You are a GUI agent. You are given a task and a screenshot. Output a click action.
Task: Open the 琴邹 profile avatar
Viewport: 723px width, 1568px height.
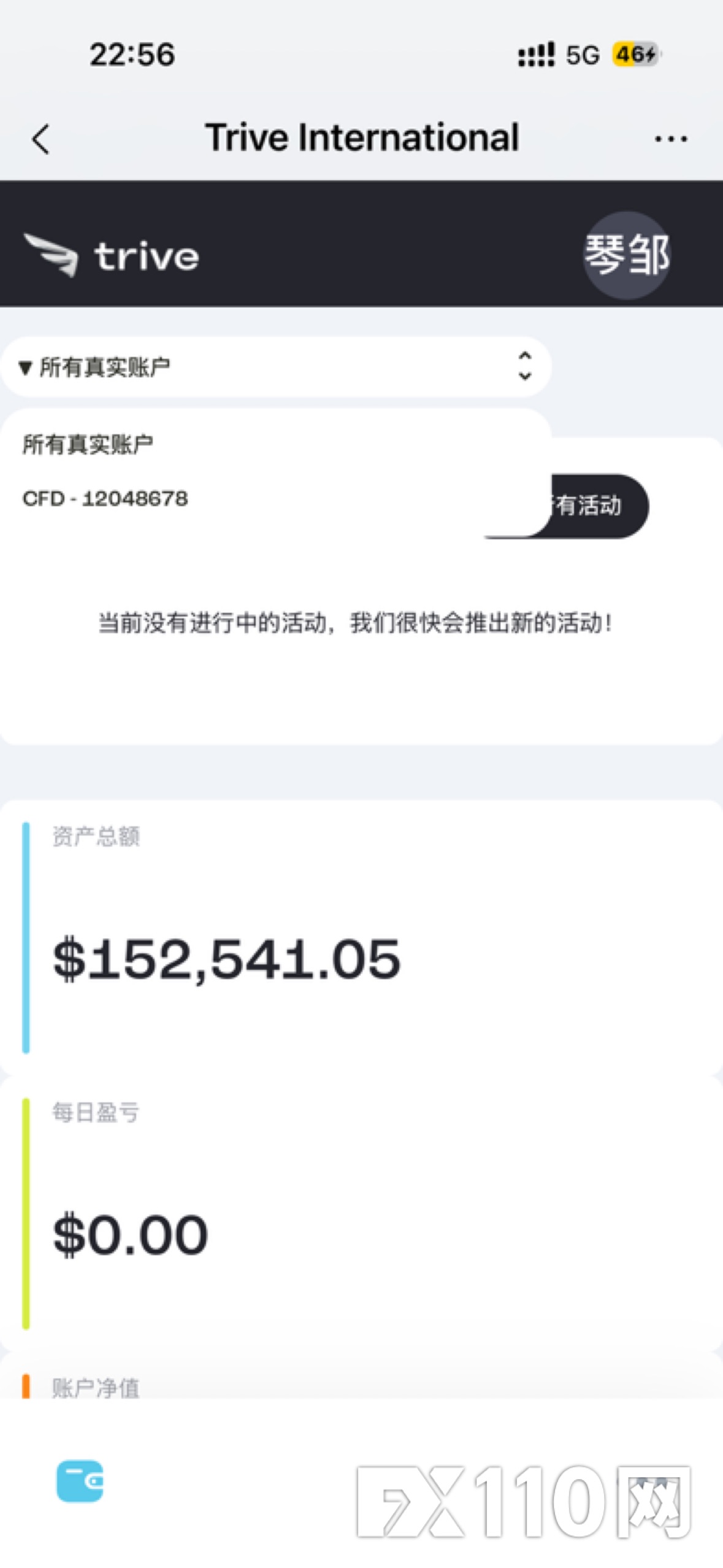coord(628,255)
